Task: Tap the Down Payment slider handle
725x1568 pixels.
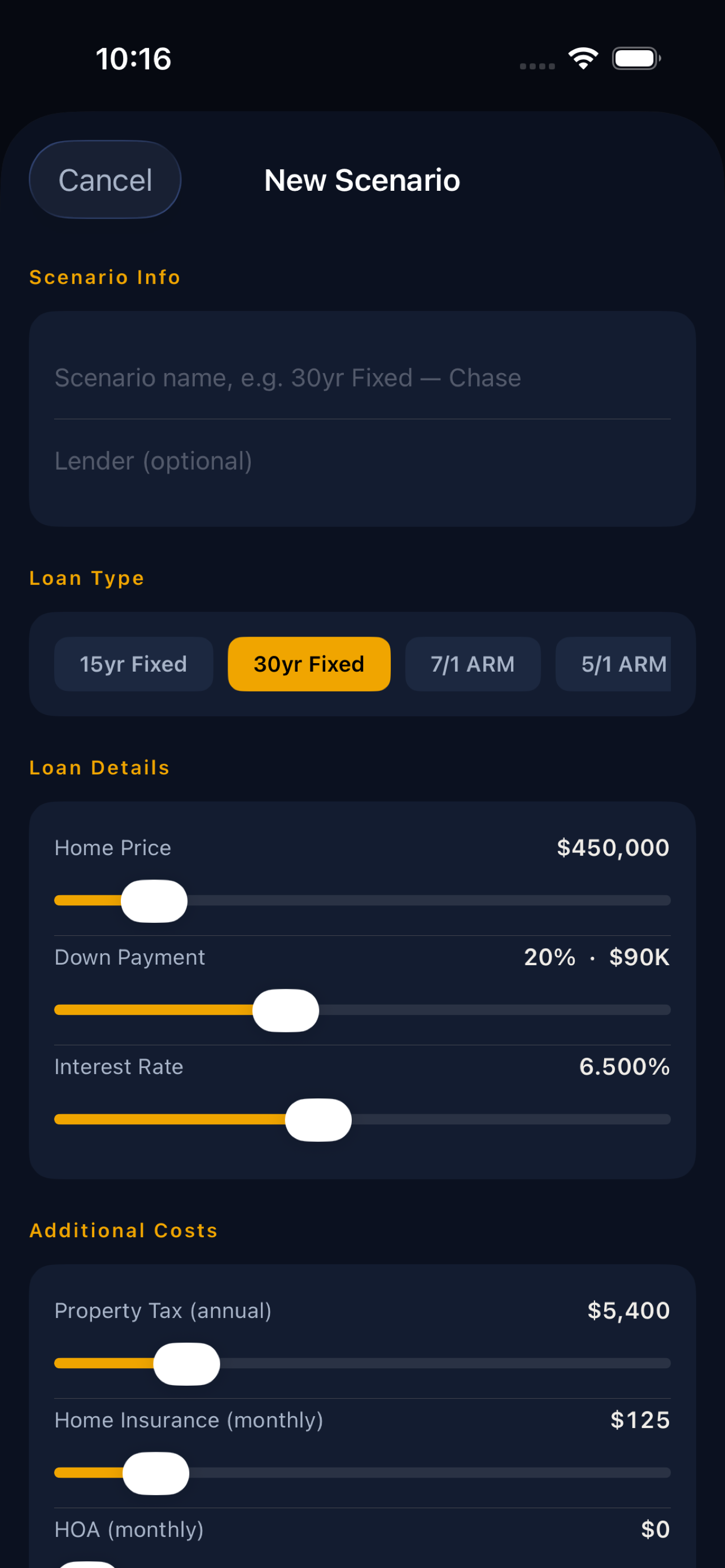Action: tap(286, 1009)
